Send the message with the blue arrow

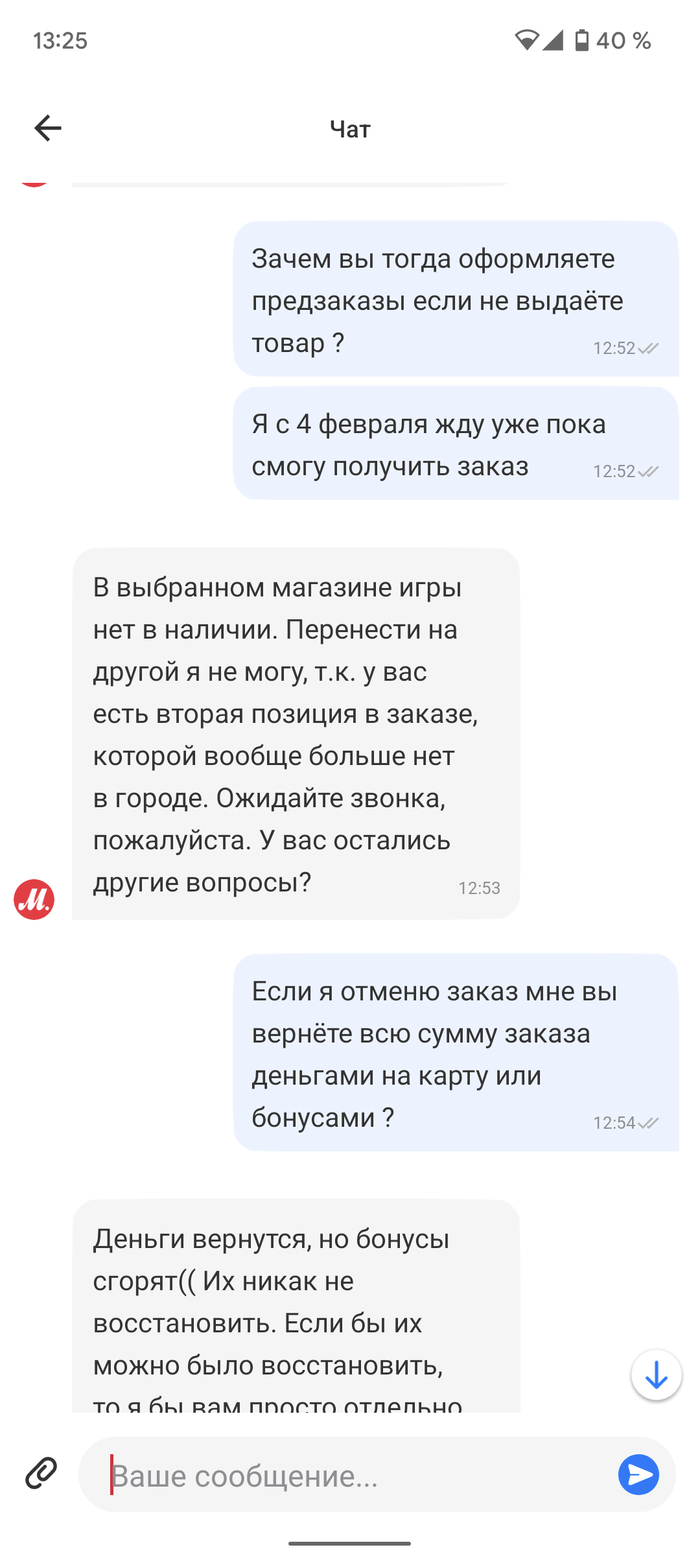(x=638, y=1474)
